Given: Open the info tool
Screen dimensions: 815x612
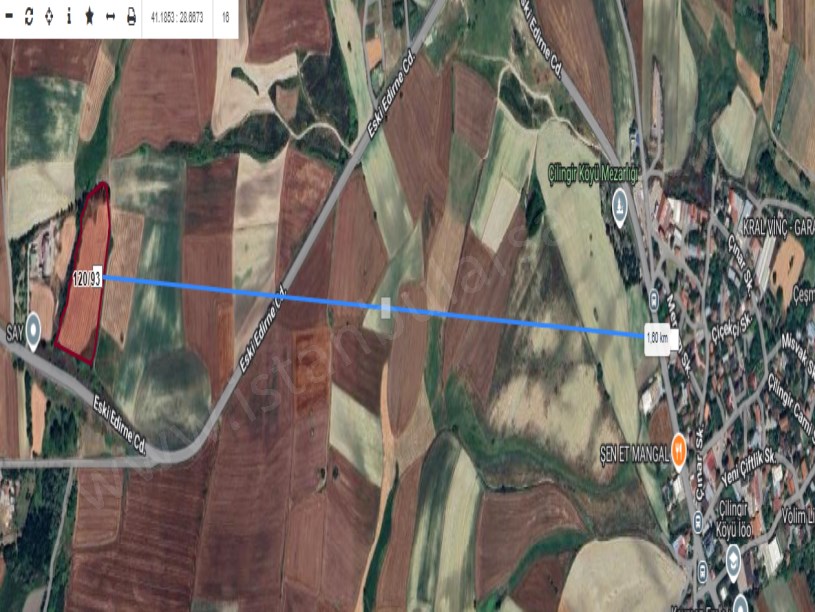Looking at the screenshot, I should tap(68, 17).
